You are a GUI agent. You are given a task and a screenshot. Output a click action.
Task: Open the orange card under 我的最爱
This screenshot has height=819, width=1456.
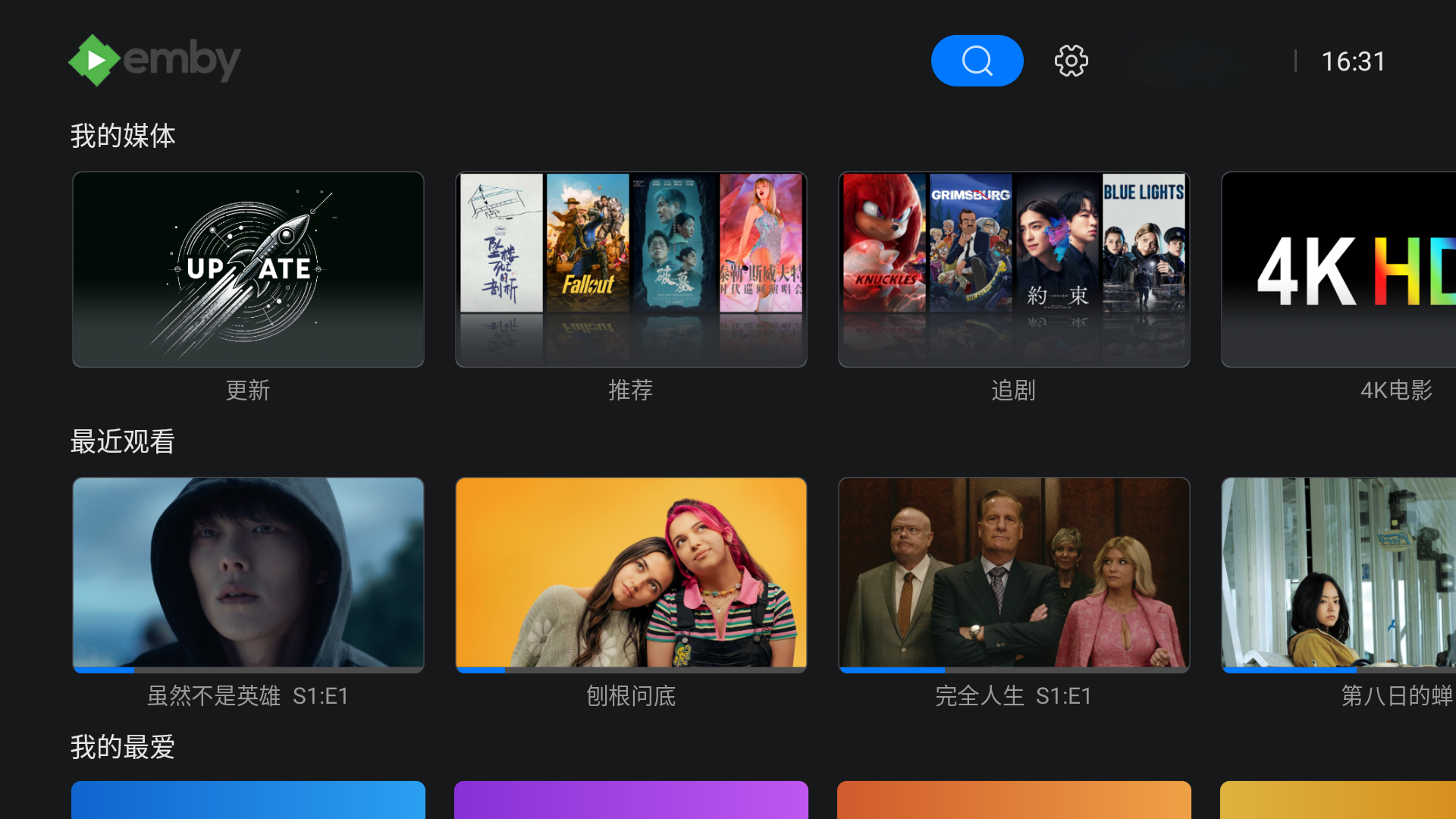point(1014,799)
